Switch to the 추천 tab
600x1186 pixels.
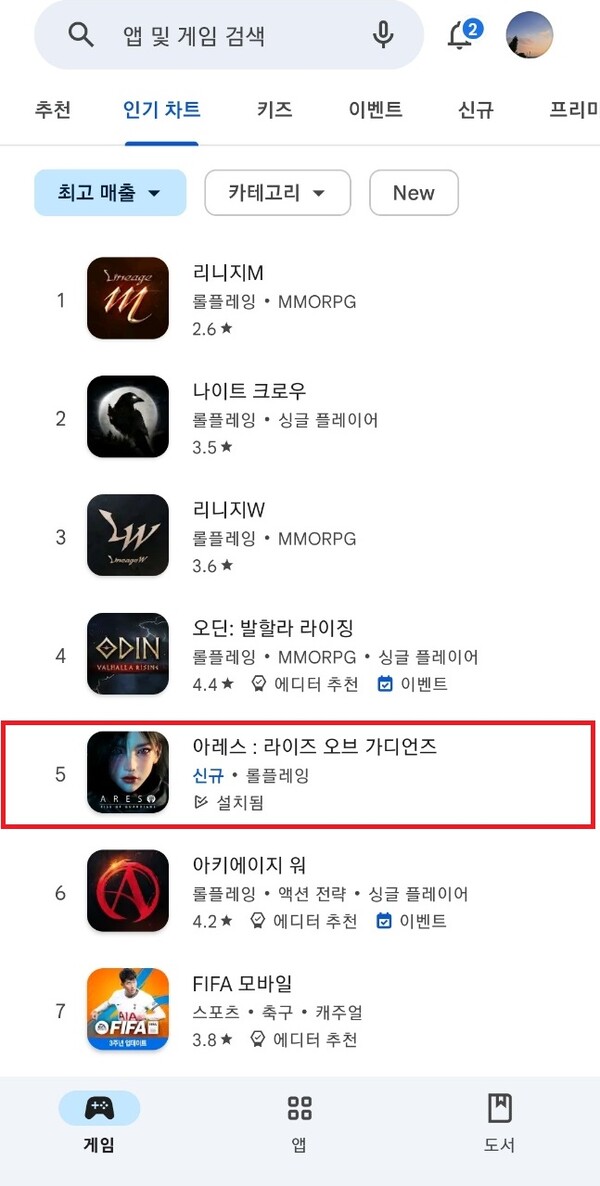coord(53,110)
